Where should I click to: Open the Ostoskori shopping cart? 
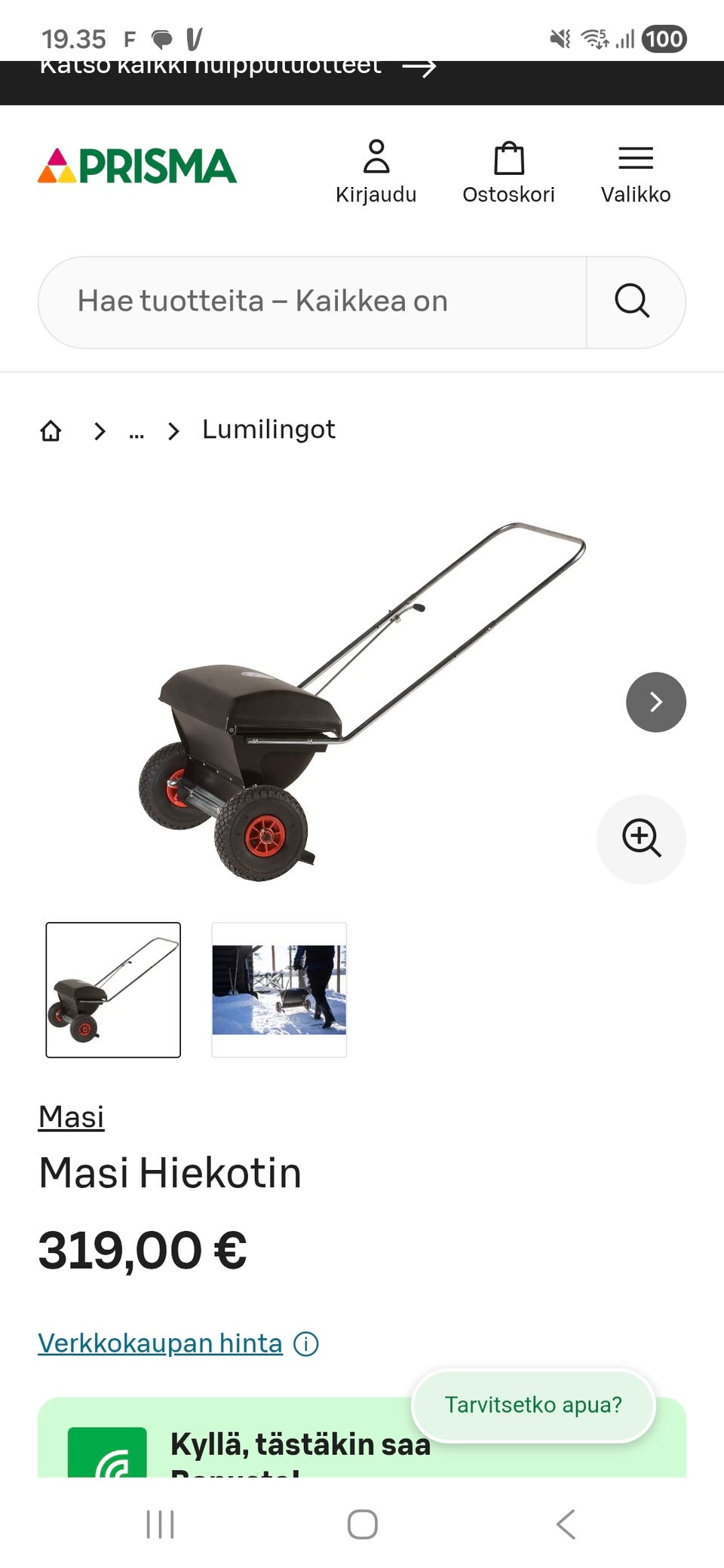click(x=508, y=172)
